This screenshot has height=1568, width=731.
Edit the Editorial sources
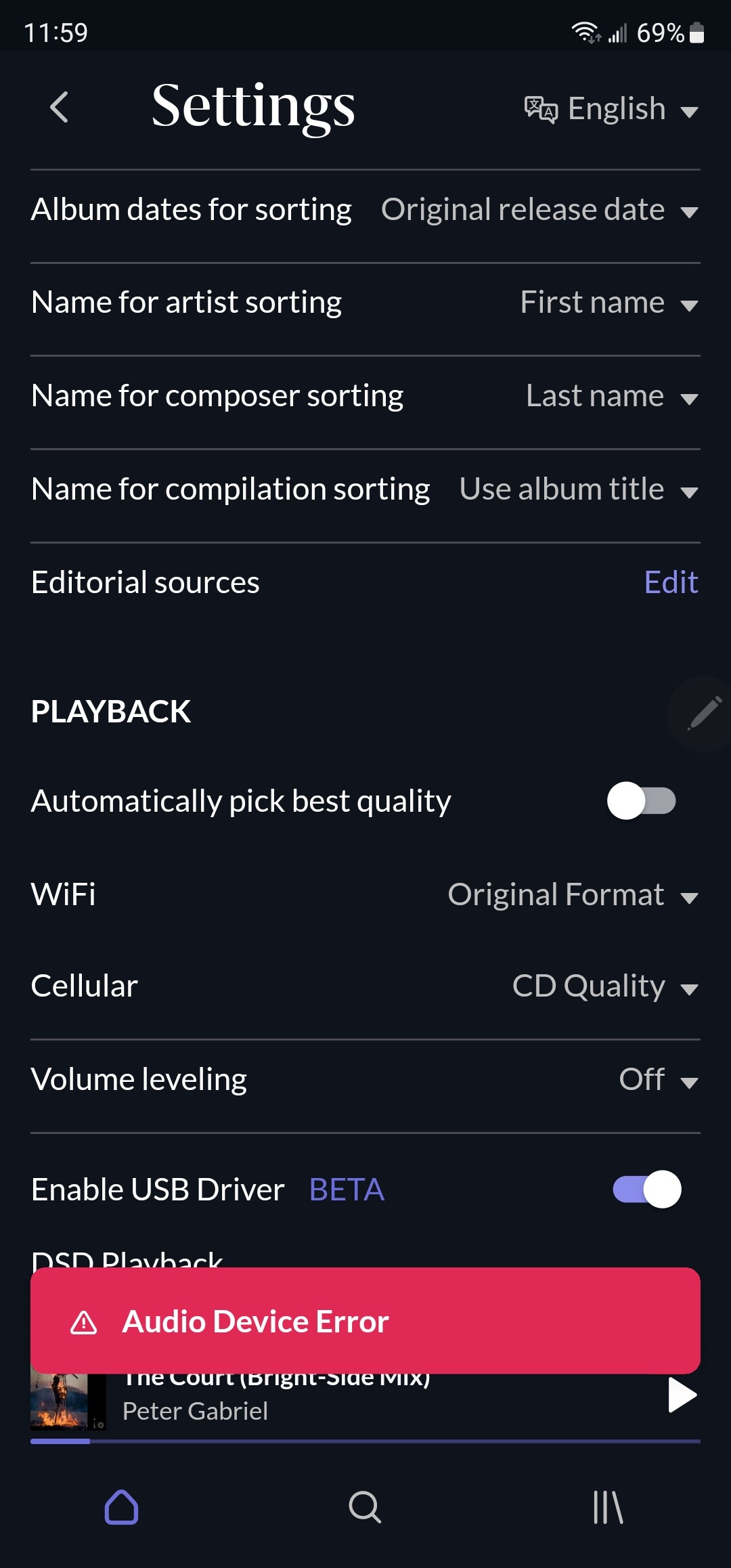coord(671,582)
